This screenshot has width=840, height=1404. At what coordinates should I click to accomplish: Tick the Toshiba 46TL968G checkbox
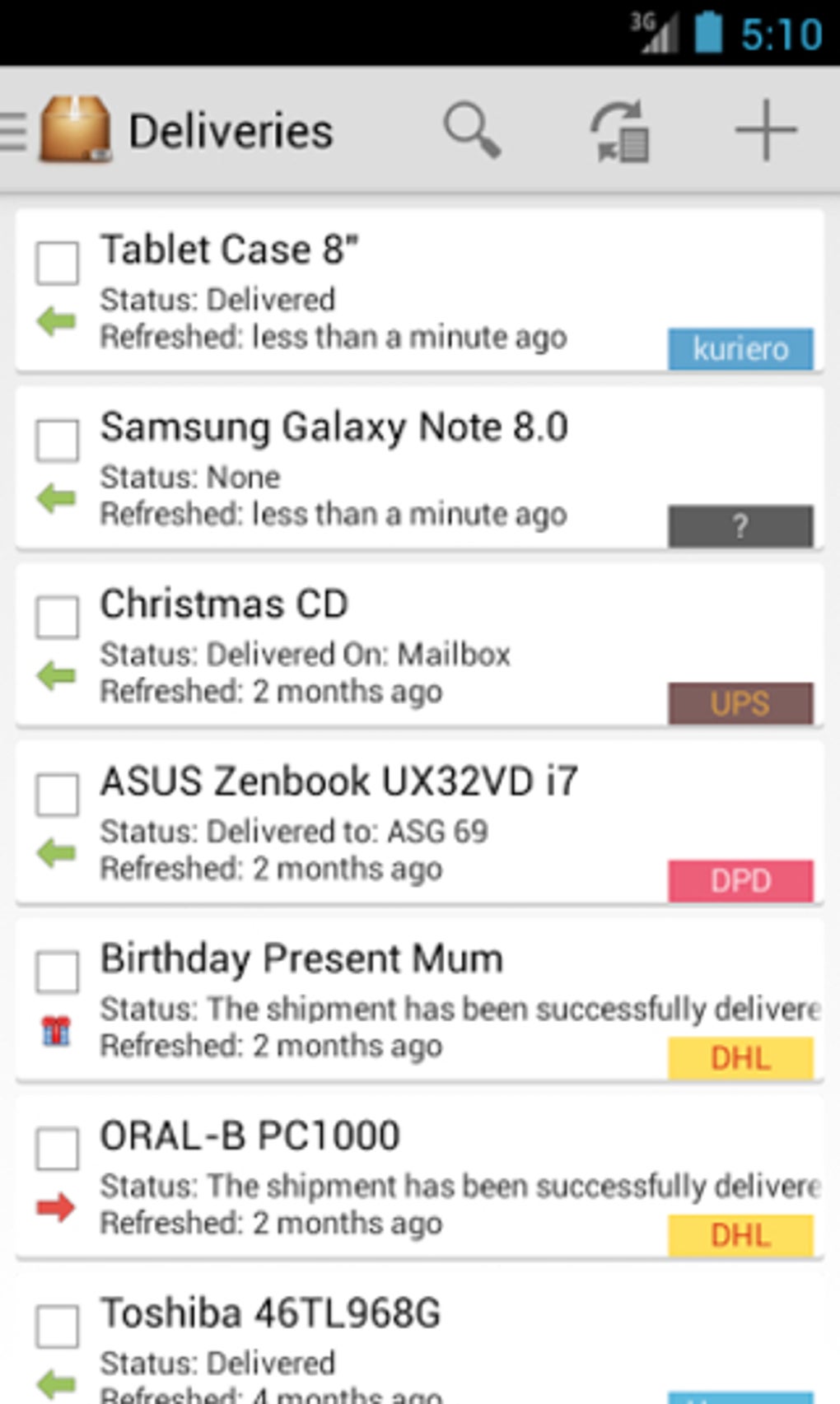(x=57, y=1326)
